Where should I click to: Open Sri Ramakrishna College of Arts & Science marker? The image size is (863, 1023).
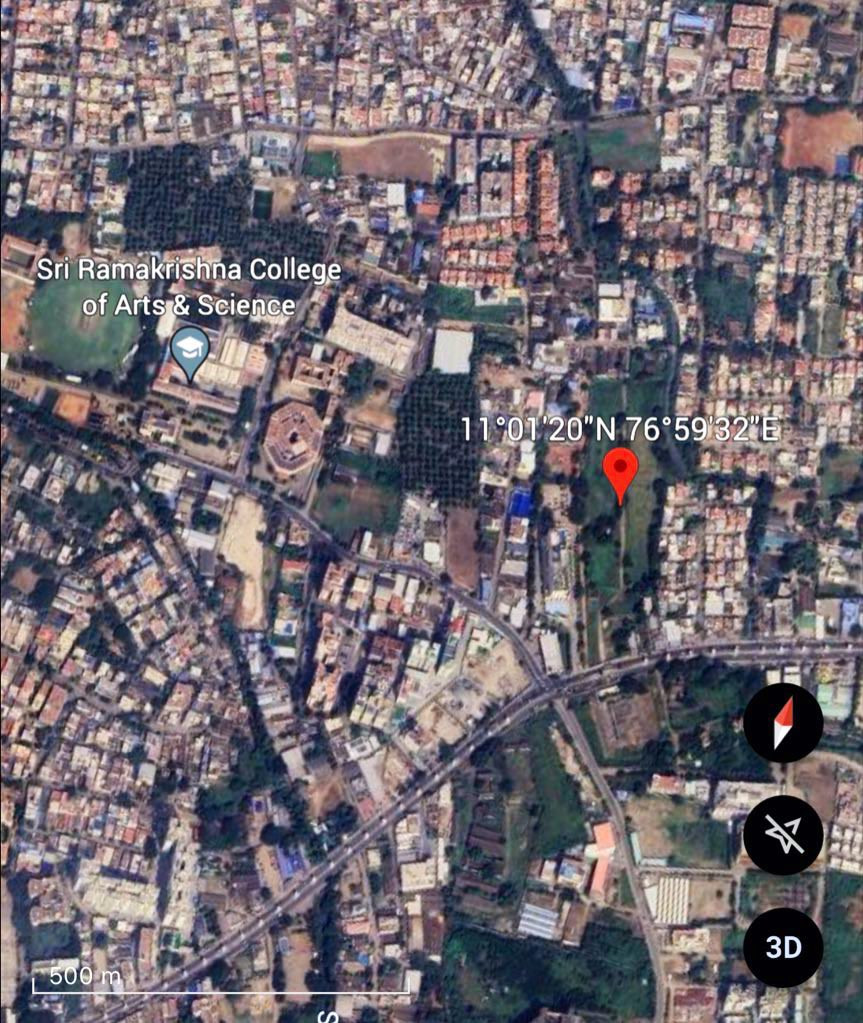pyautogui.click(x=189, y=350)
